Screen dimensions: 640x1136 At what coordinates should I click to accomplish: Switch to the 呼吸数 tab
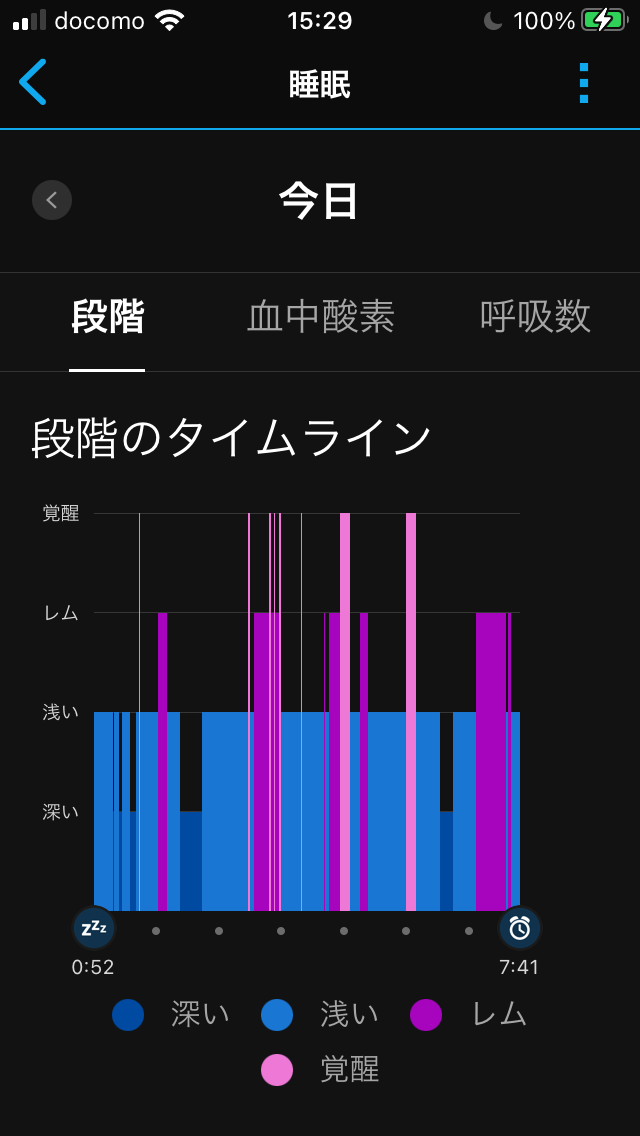[x=535, y=318]
